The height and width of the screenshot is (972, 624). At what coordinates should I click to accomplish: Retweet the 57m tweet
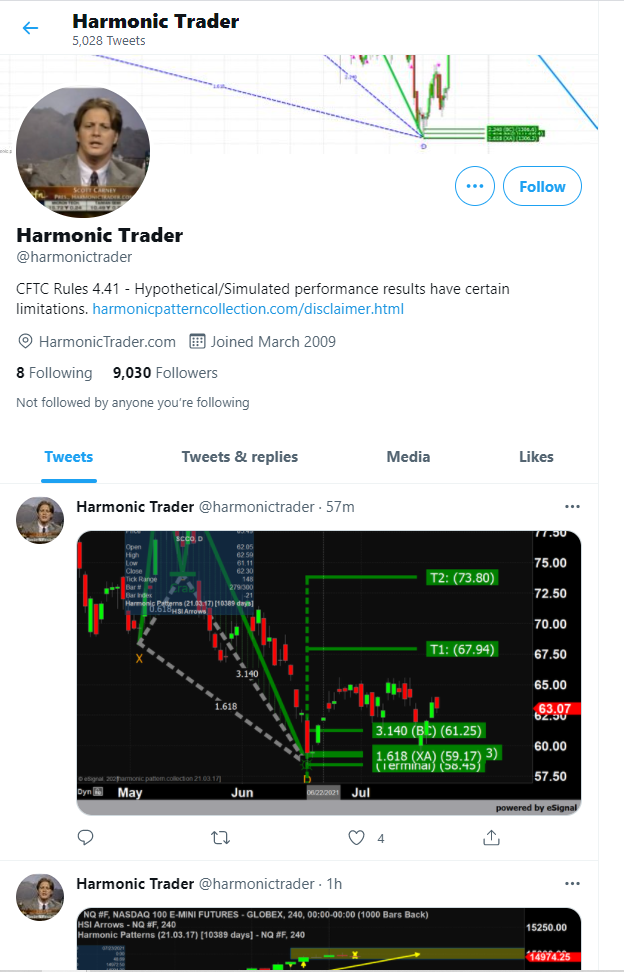[x=221, y=838]
